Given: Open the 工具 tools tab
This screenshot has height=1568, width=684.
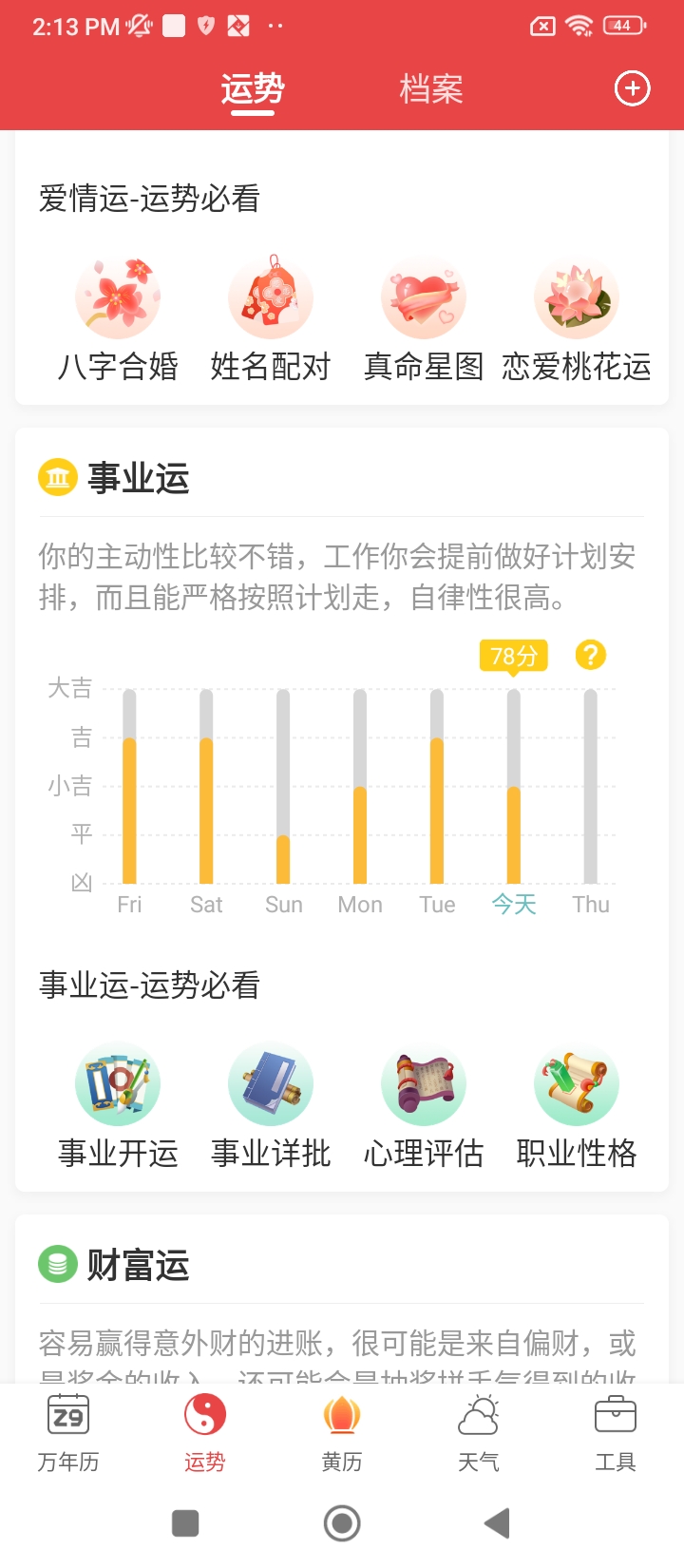Looking at the screenshot, I should click(616, 1432).
